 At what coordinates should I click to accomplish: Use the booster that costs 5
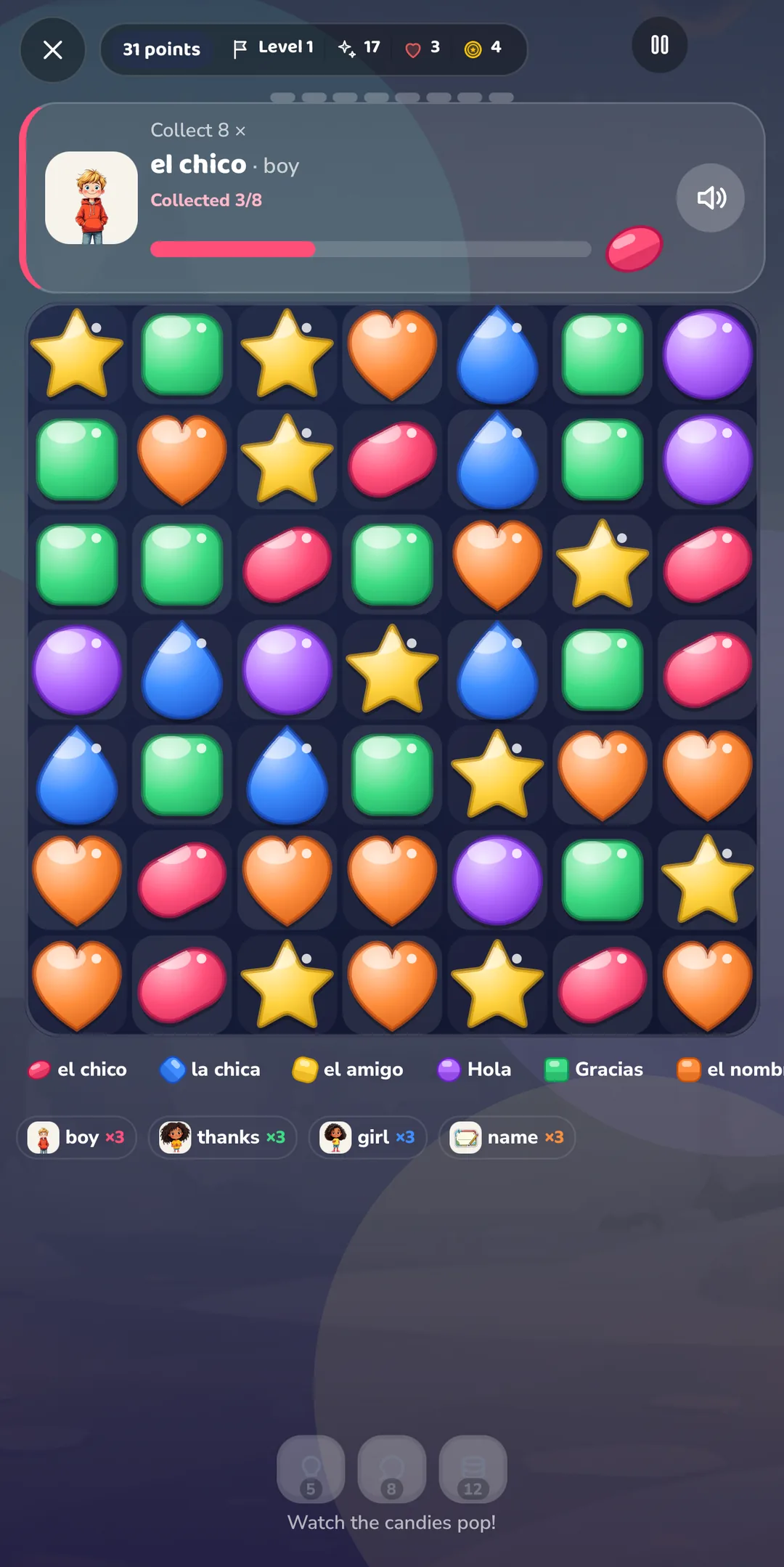click(311, 1469)
